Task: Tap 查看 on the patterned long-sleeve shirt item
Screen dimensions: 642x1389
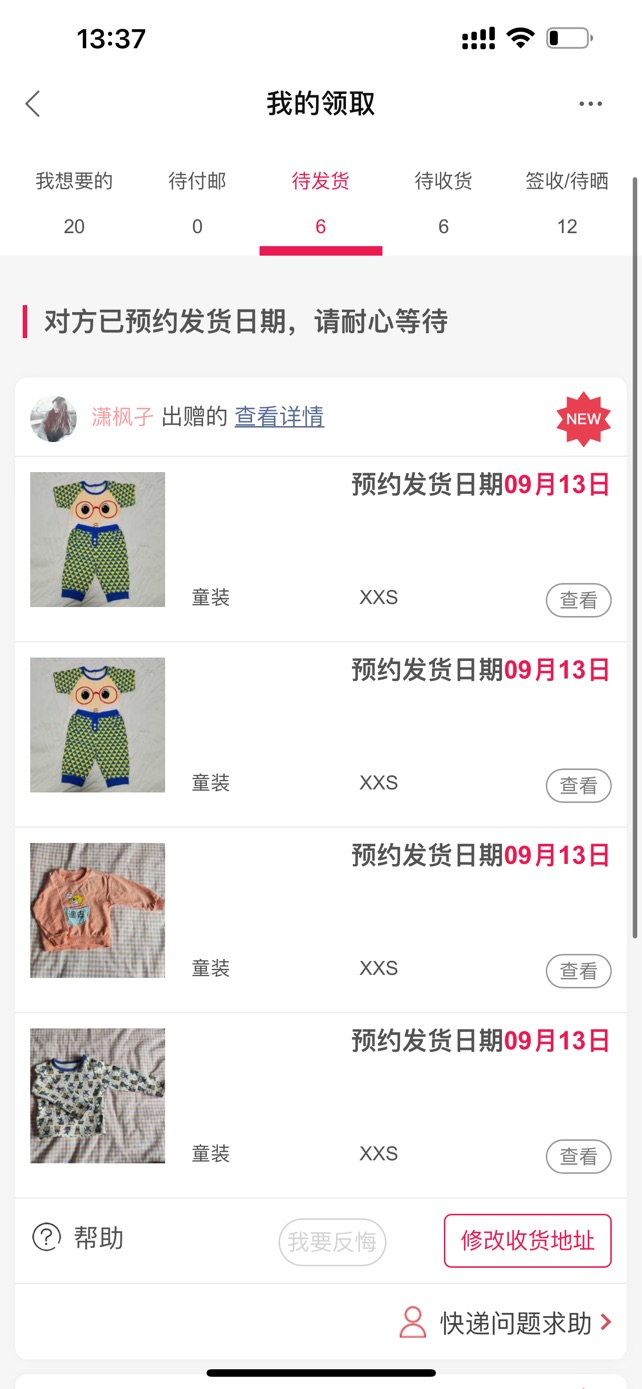Action: coord(578,1157)
